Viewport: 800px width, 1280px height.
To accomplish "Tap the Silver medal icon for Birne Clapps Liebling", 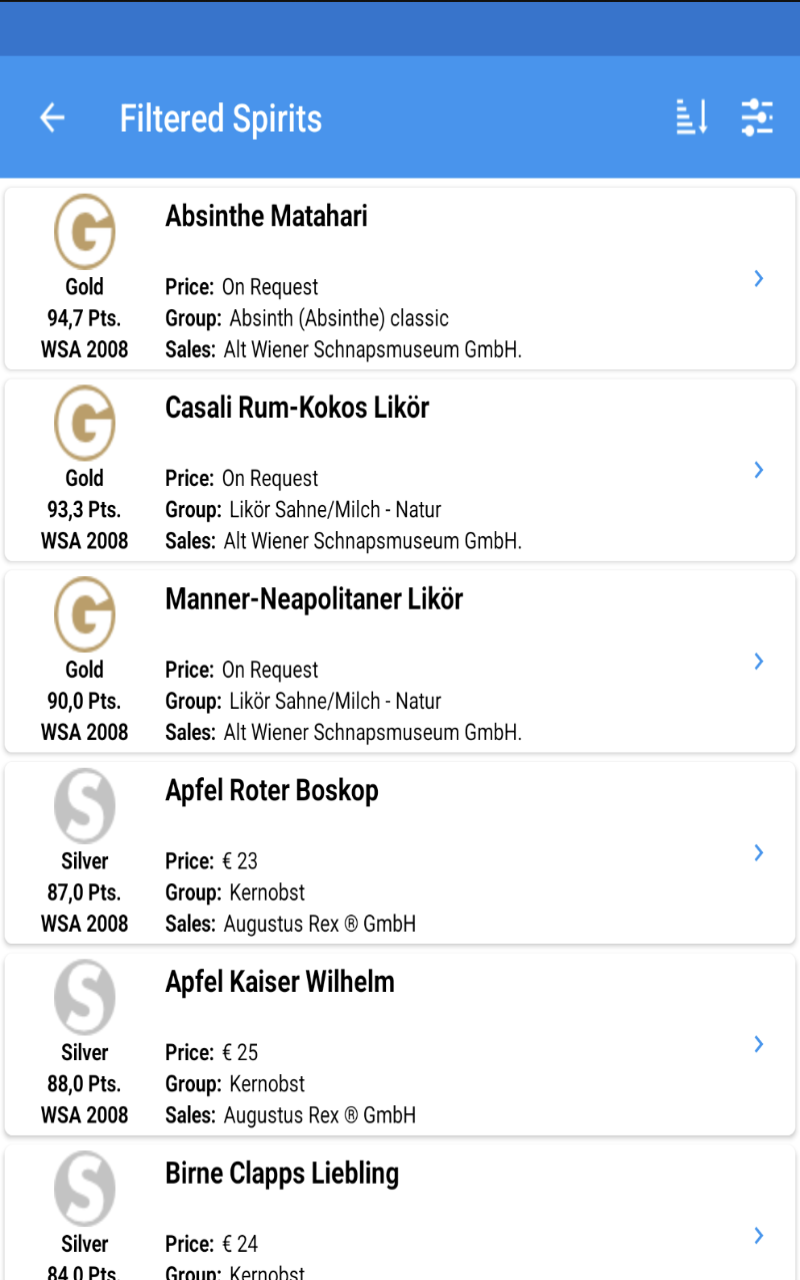I will [x=84, y=1188].
